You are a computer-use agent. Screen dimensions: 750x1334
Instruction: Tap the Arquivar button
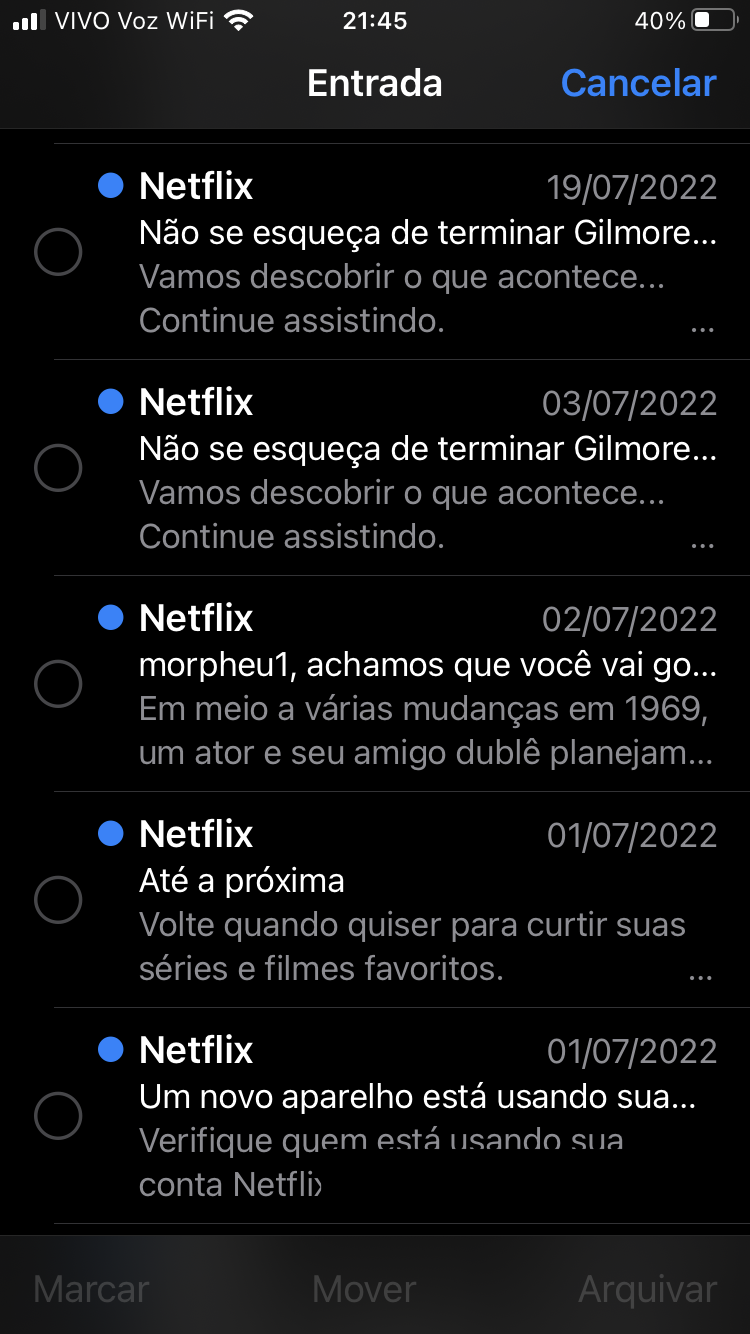647,1289
